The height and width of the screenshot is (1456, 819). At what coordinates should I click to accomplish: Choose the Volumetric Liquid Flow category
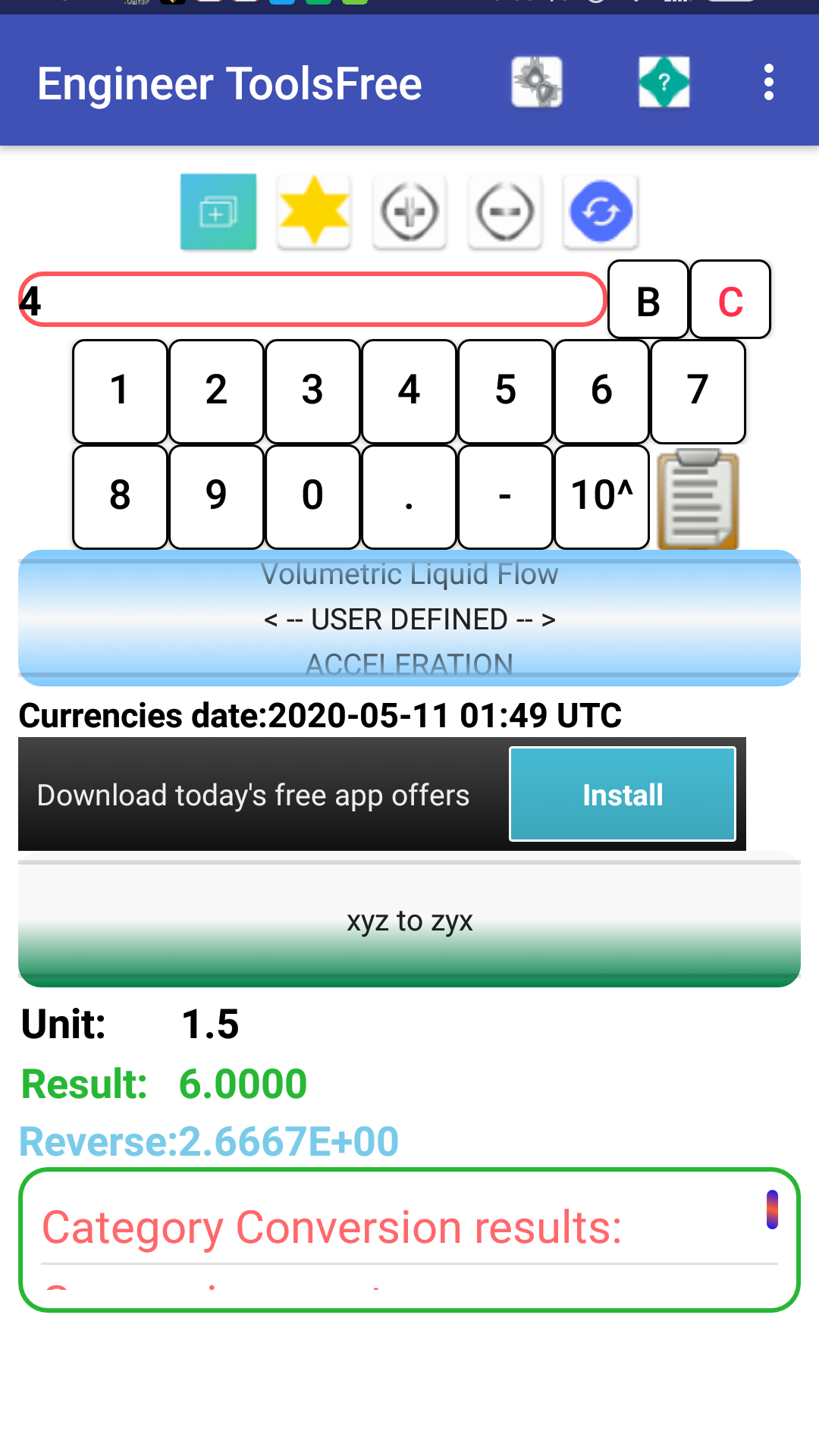pyautogui.click(x=409, y=574)
